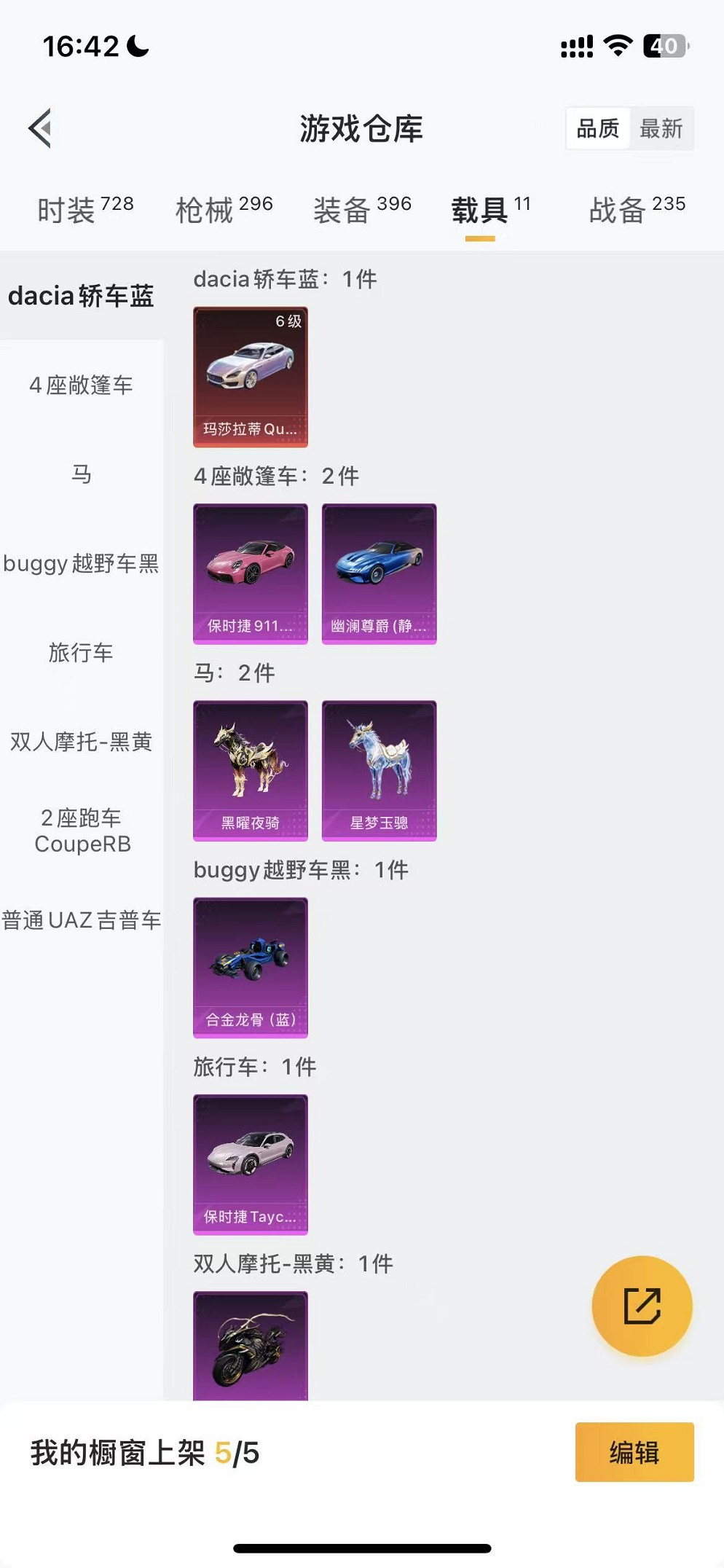View the 黑曜夜骑 horse skin
This screenshot has width=724, height=1568.
click(250, 770)
